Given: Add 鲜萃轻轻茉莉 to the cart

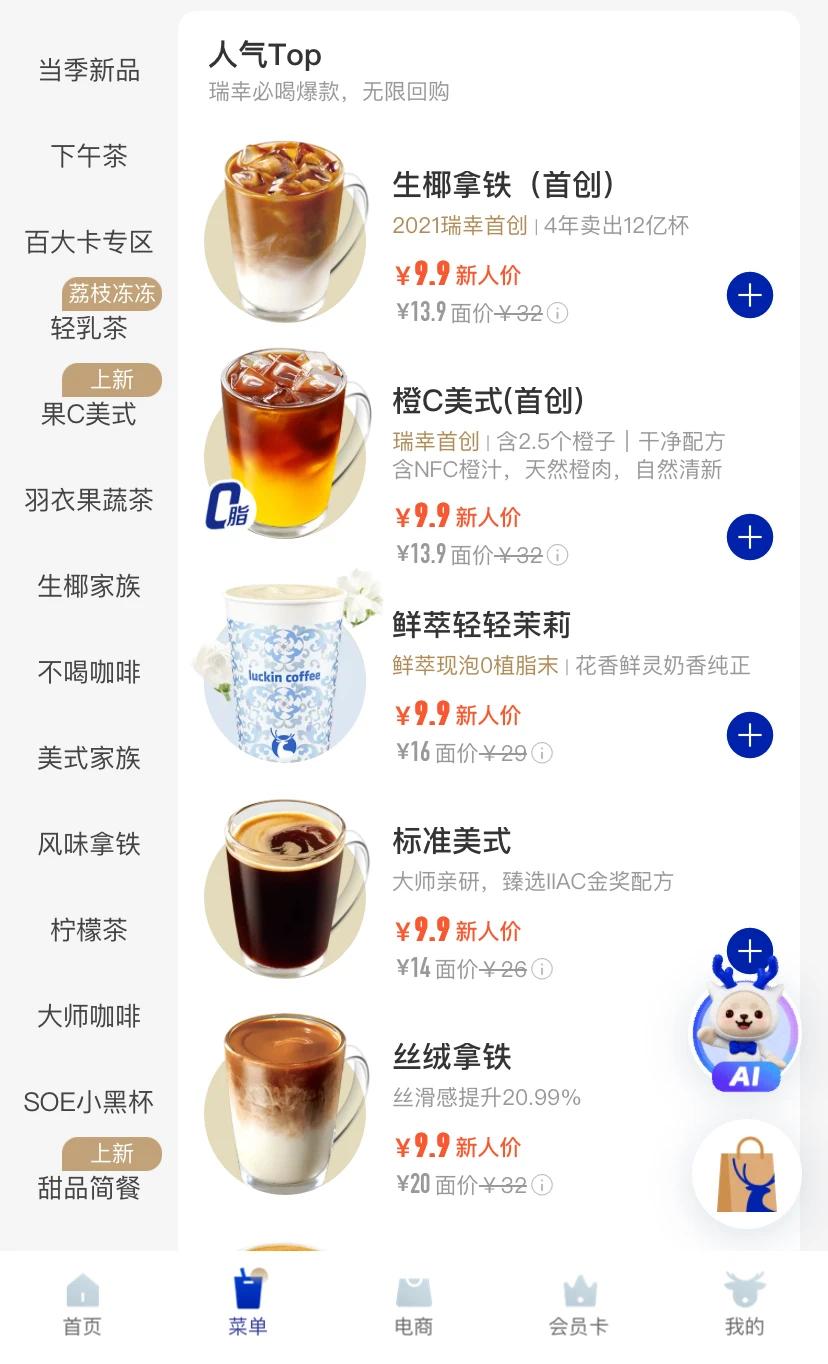Looking at the screenshot, I should [x=749, y=736].
